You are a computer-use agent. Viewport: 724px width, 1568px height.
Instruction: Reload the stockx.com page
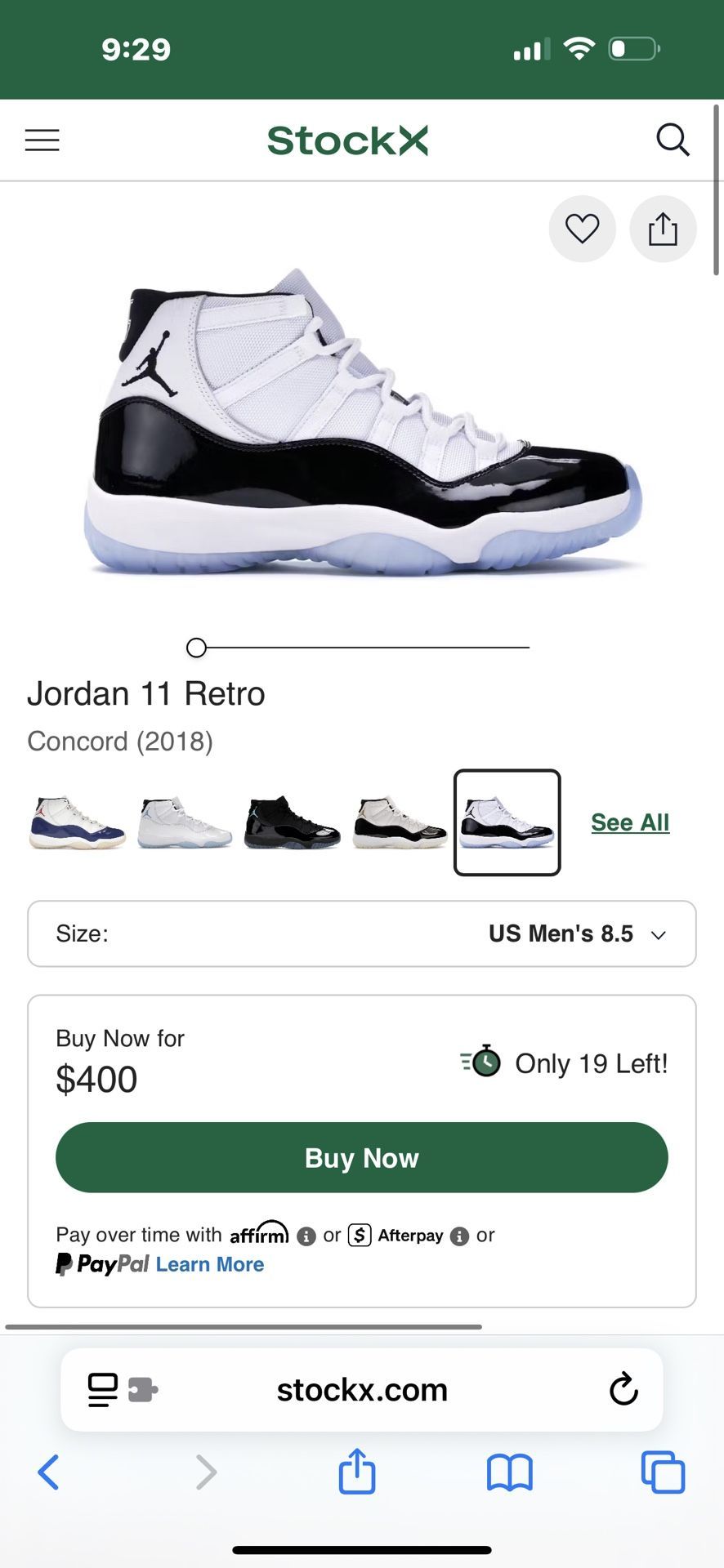(623, 1389)
